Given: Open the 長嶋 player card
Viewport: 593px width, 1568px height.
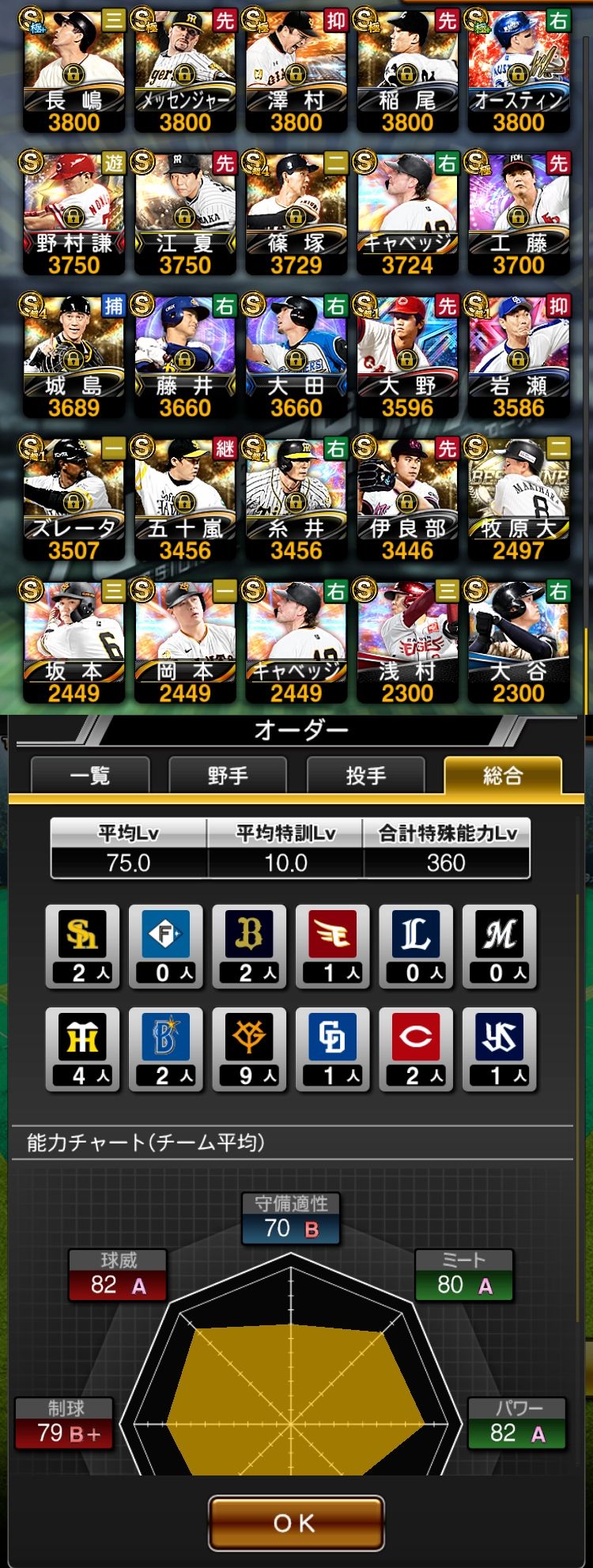Looking at the screenshot, I should [74, 71].
